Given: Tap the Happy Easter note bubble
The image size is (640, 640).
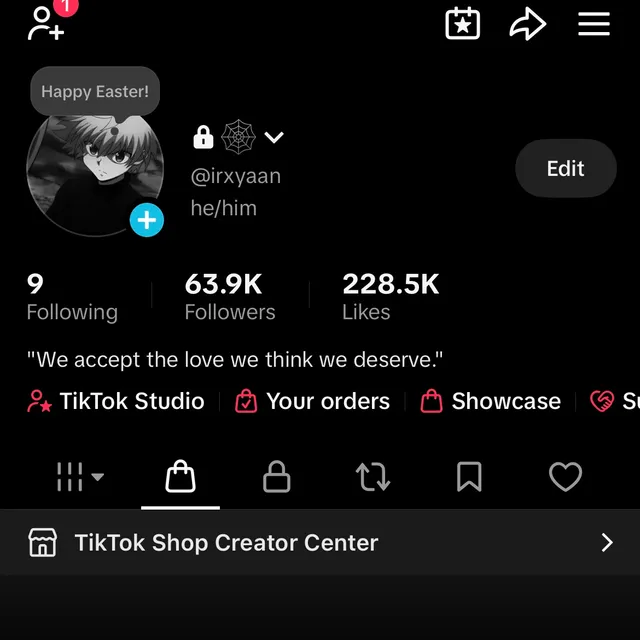Looking at the screenshot, I should [95, 92].
